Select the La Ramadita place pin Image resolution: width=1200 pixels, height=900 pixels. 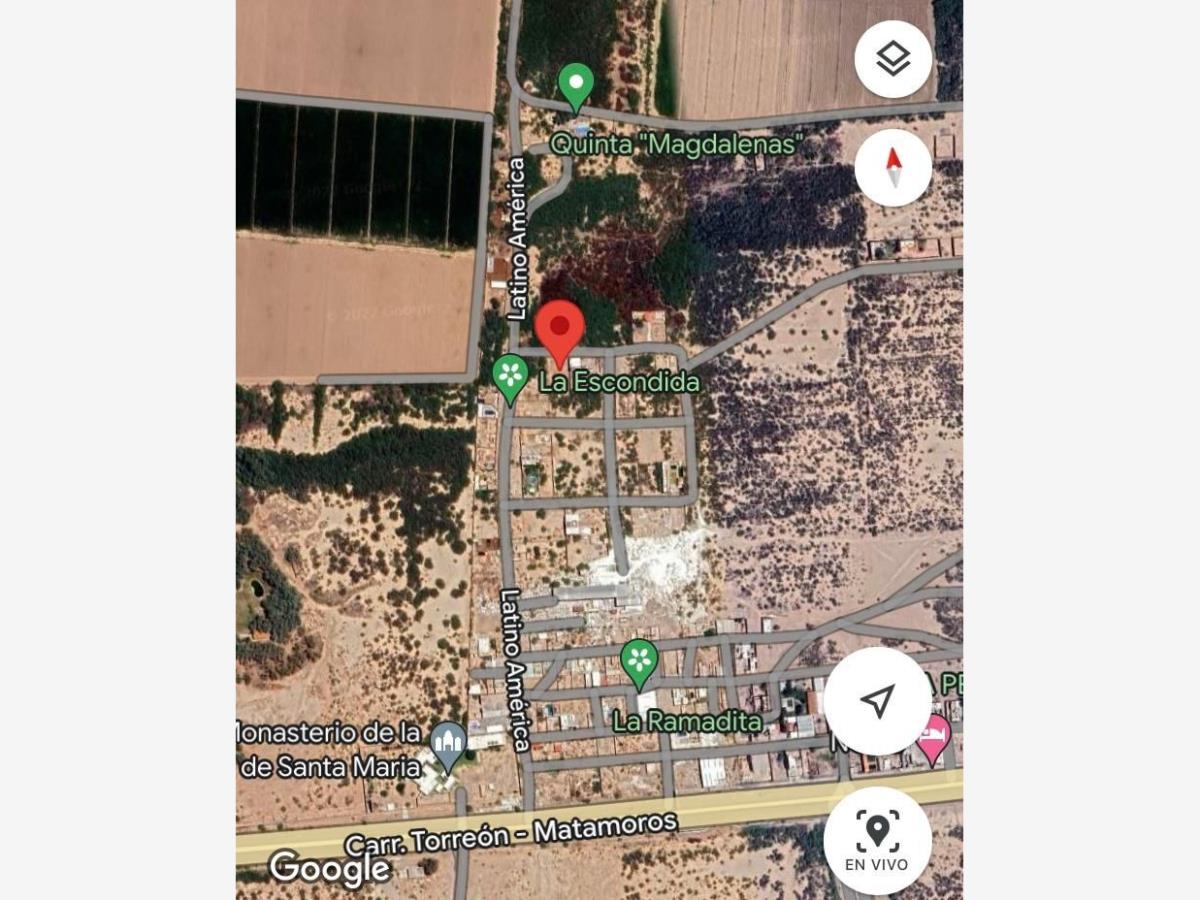pos(639,662)
